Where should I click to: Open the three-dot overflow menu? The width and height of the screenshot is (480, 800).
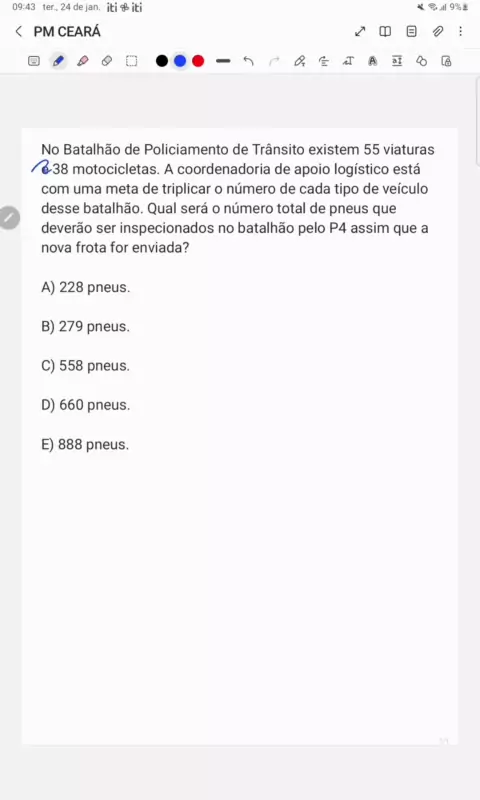coord(461,32)
